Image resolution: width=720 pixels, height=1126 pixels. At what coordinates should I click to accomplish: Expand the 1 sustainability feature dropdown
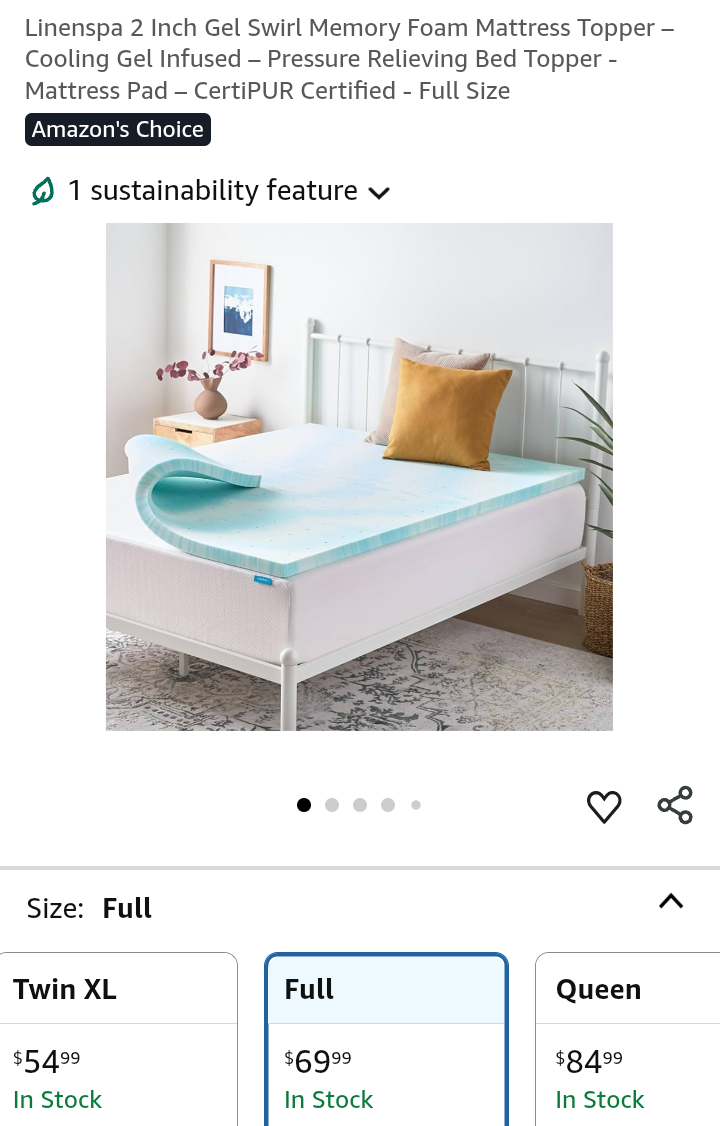(378, 192)
